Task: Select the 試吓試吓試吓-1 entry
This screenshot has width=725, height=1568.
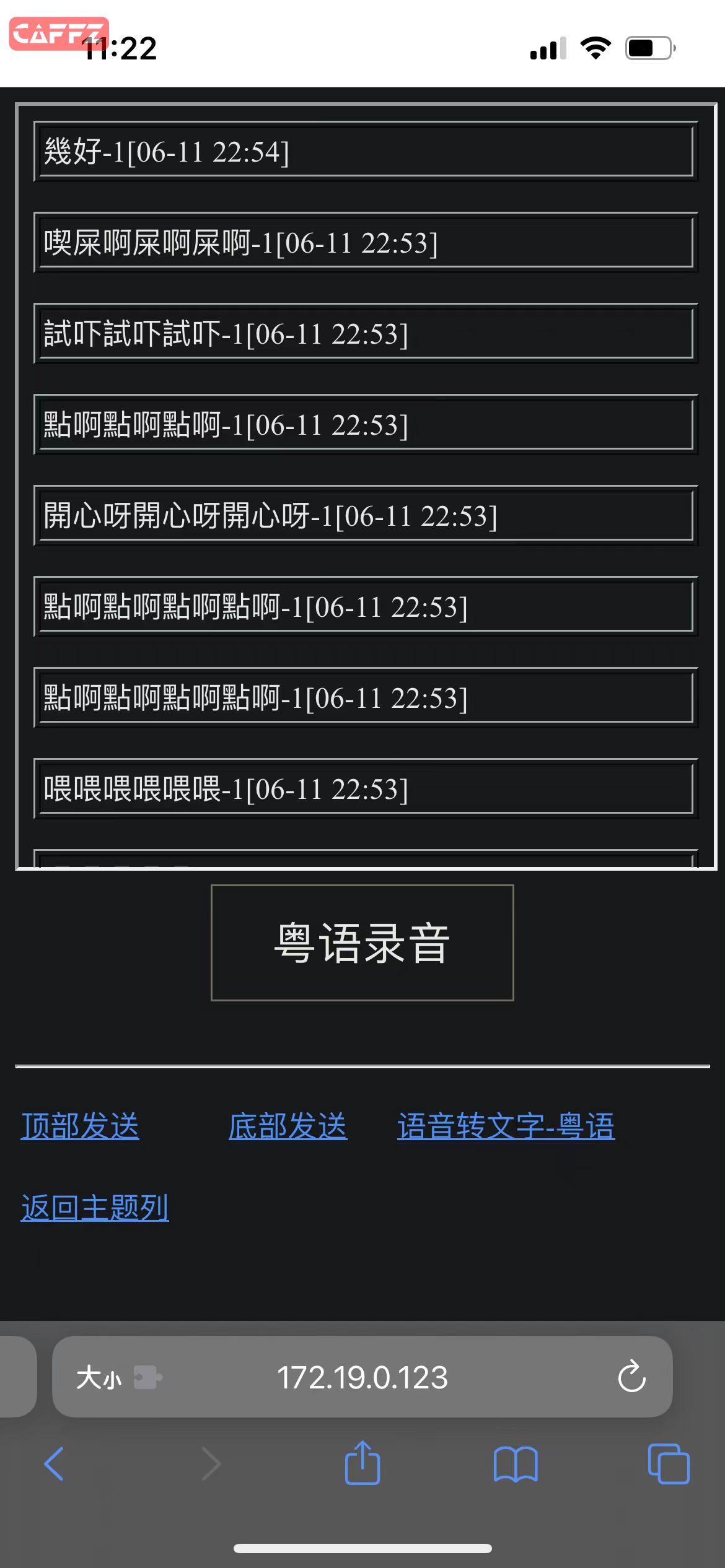Action: click(366, 334)
